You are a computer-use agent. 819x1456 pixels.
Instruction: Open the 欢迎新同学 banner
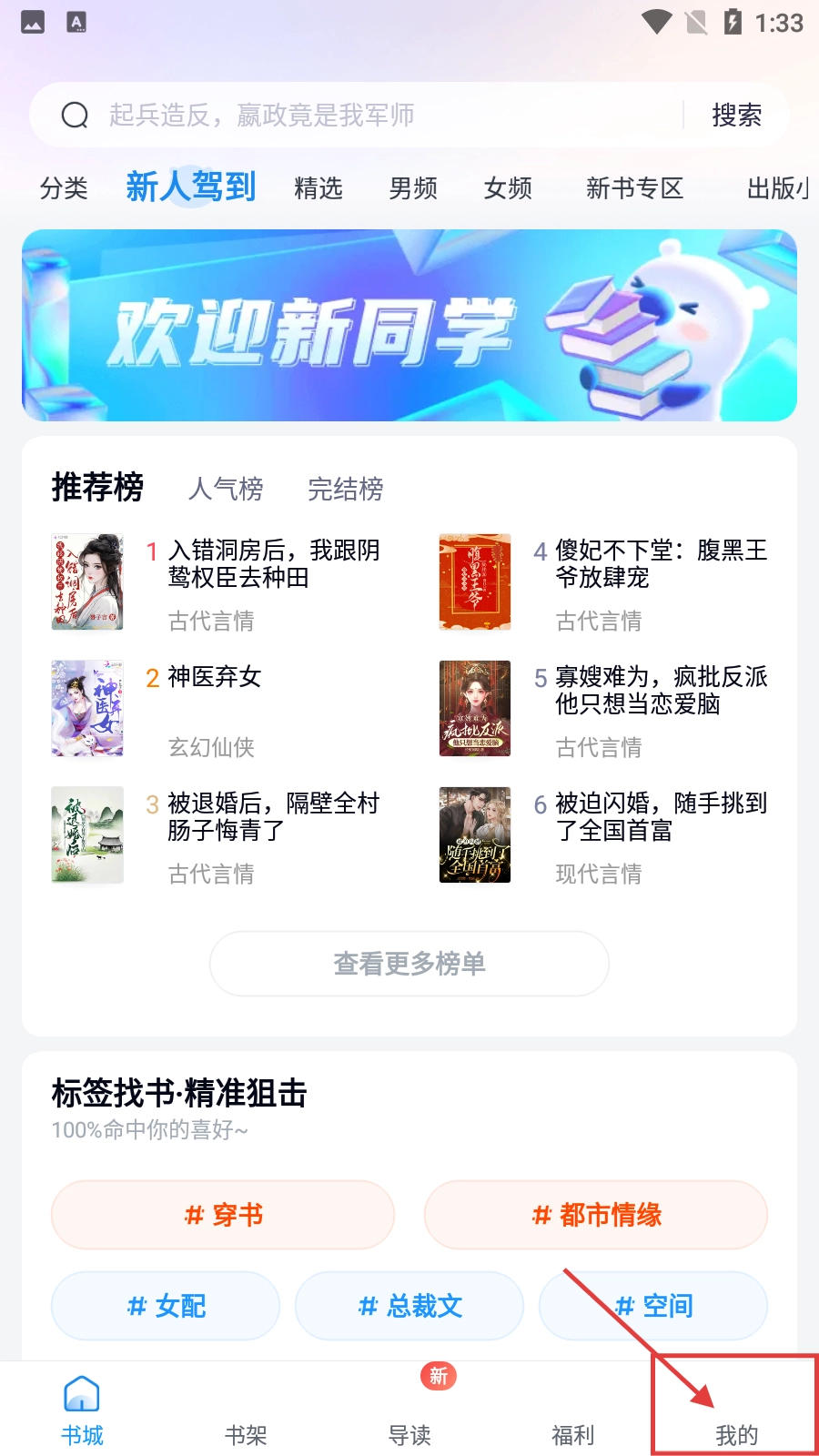(x=409, y=326)
